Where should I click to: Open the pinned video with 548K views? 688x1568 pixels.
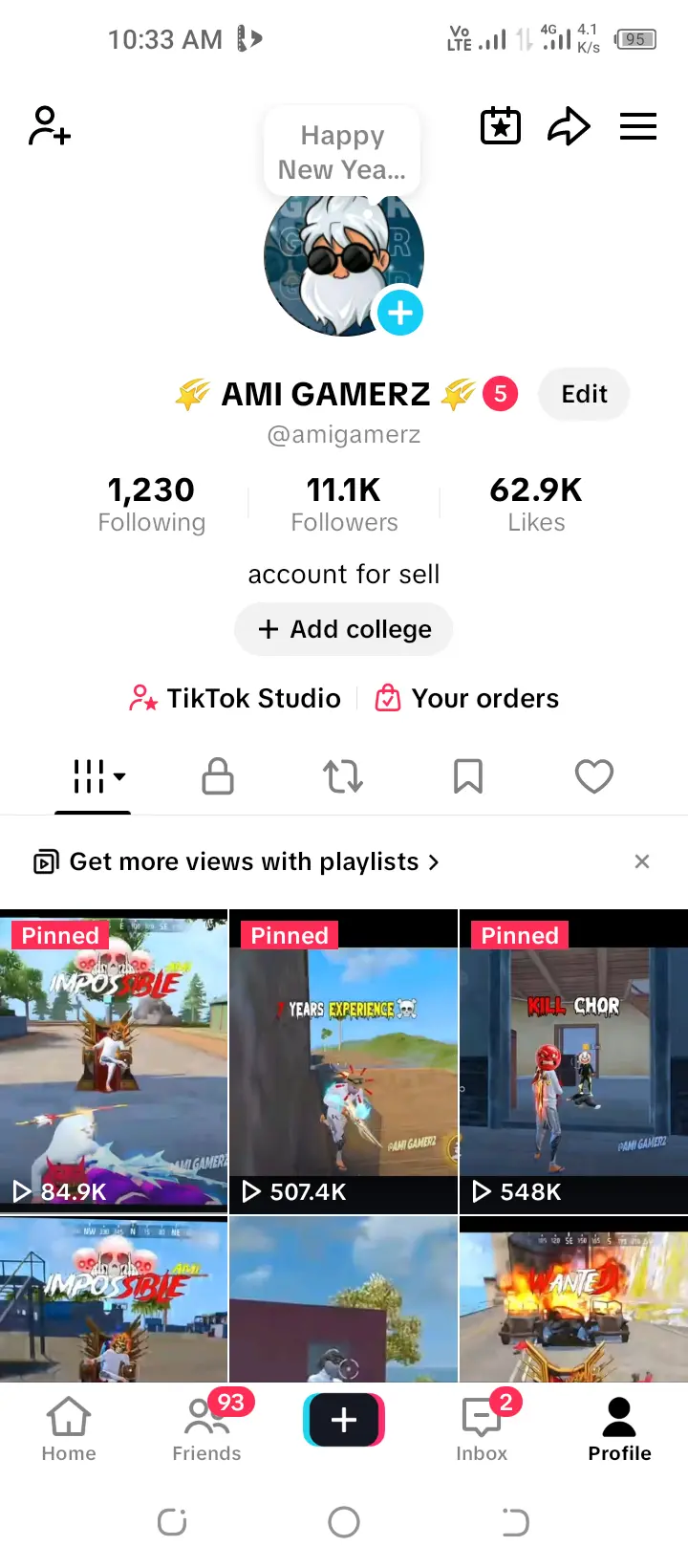tap(573, 1061)
